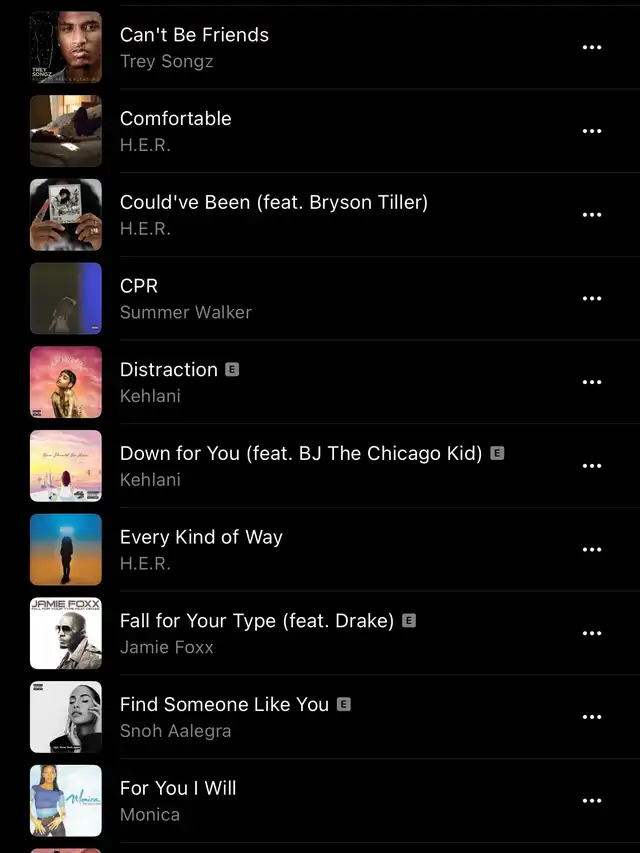Open more options for Find Someone Like You
Image resolution: width=640 pixels, height=853 pixels.
coord(592,717)
